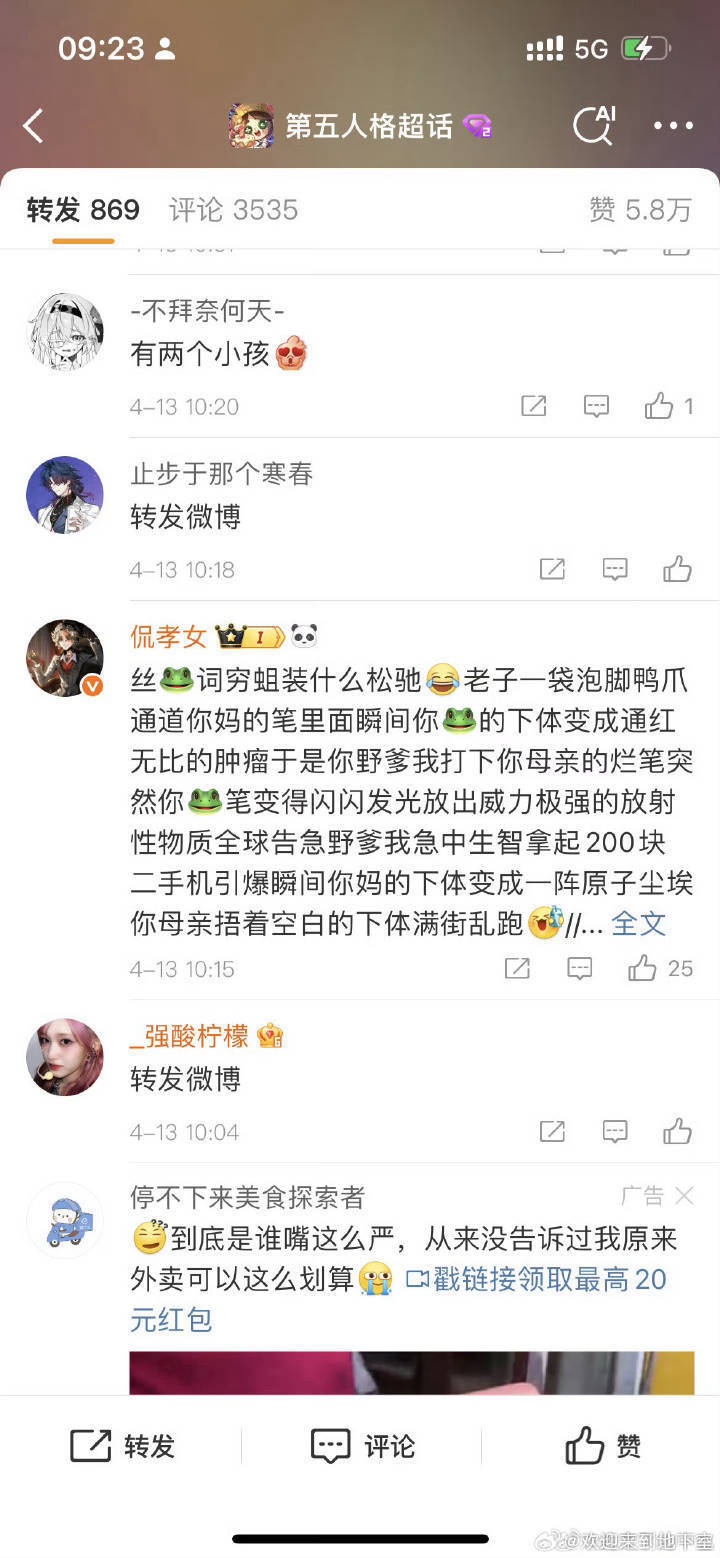Reply to -不拜奈何天-'s comment
This screenshot has height=1558, width=720.
[596, 406]
